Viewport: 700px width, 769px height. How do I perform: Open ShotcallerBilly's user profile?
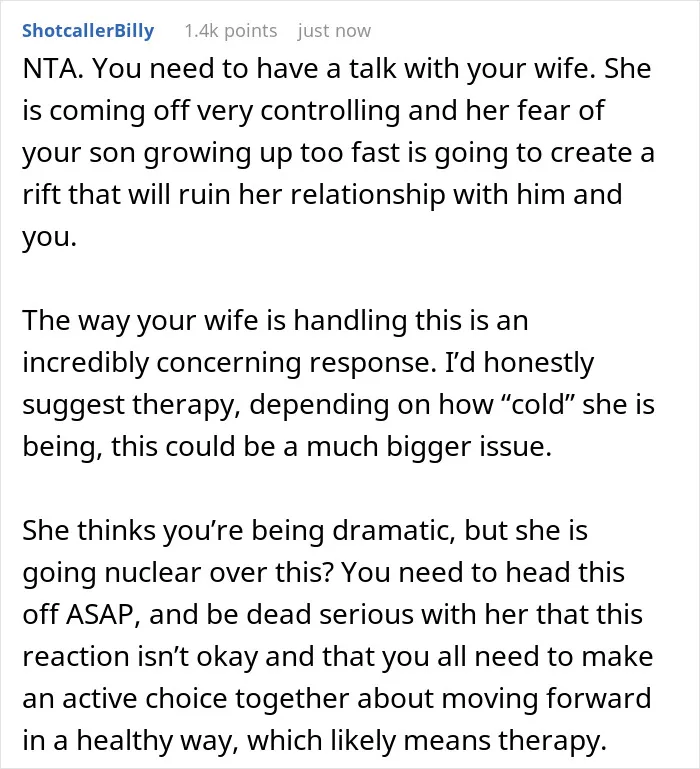(x=88, y=31)
